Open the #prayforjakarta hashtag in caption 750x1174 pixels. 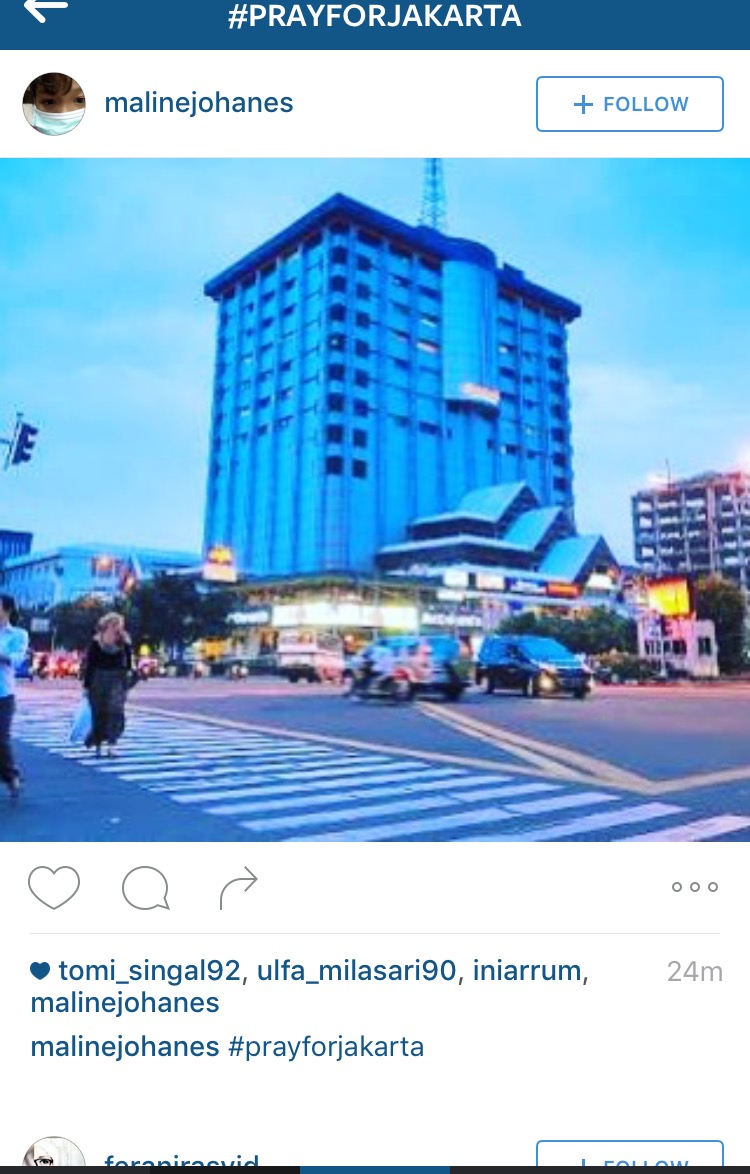pyautogui.click(x=326, y=1047)
